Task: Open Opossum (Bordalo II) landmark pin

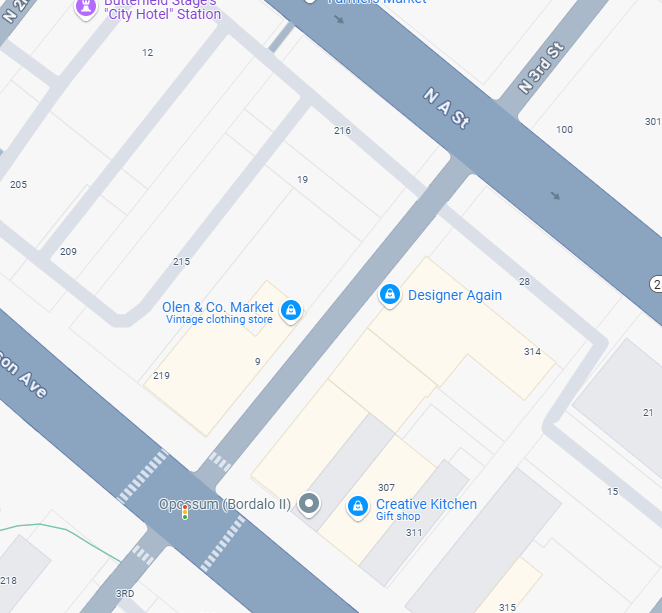Action: pos(309,503)
